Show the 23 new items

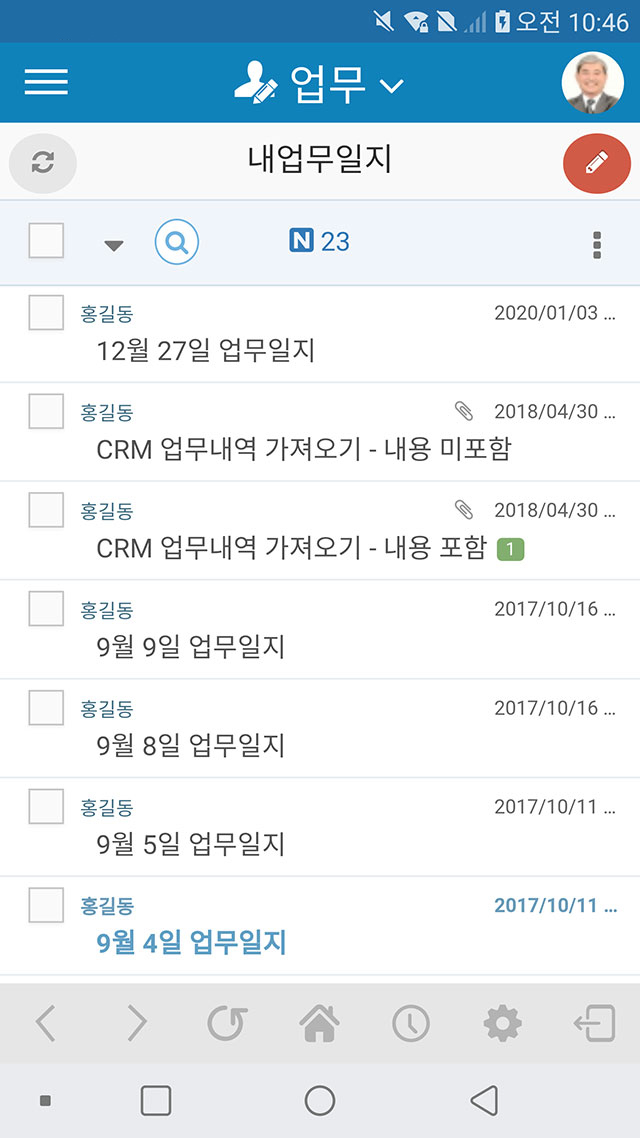point(319,242)
